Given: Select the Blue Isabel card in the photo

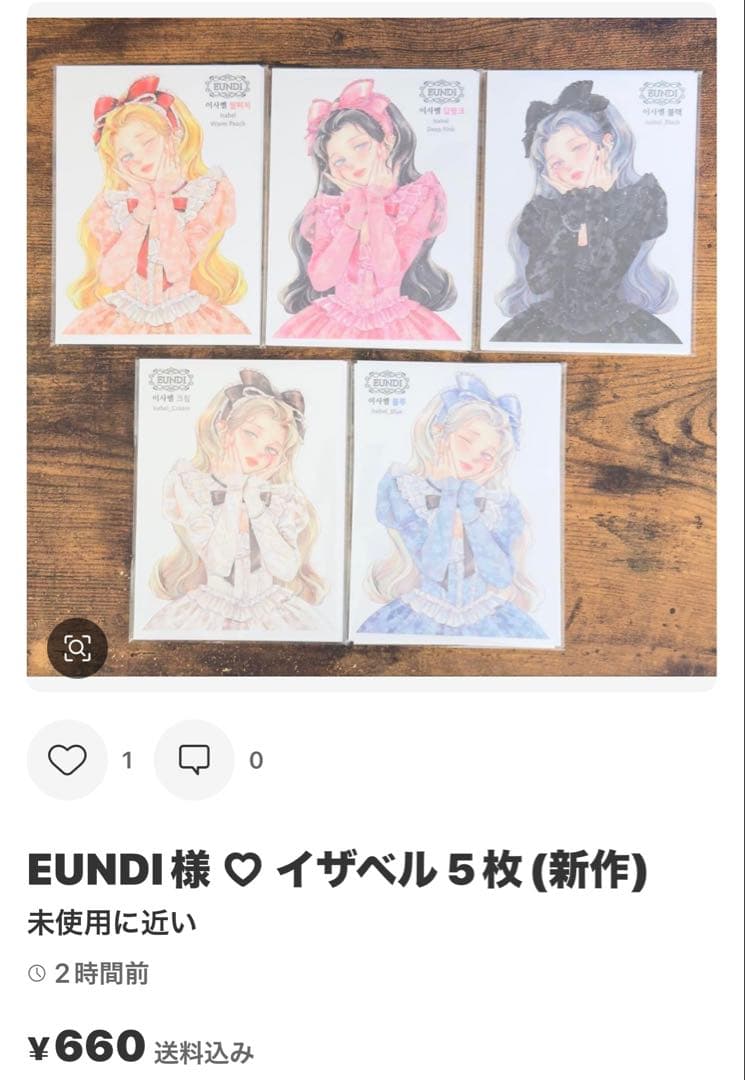Looking at the screenshot, I should coord(460,500).
